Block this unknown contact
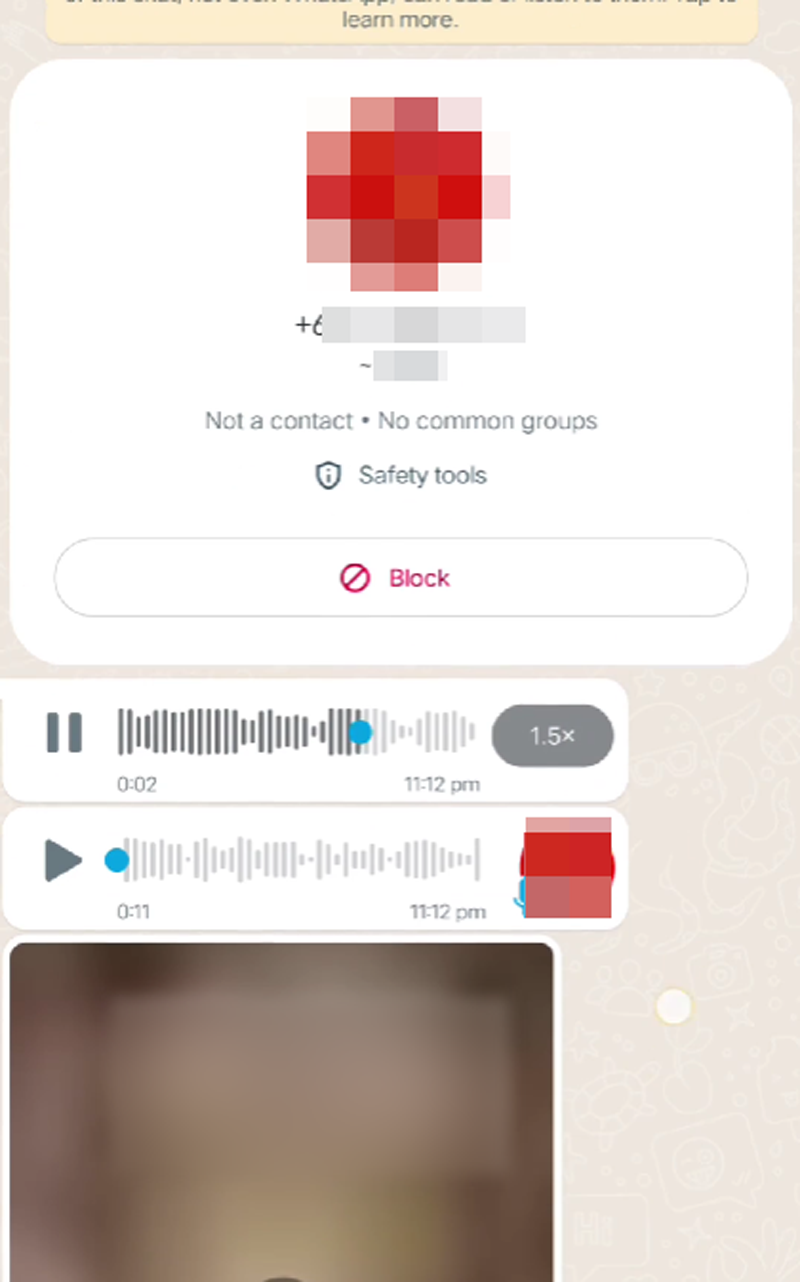This screenshot has height=1282, width=800. click(x=400, y=578)
